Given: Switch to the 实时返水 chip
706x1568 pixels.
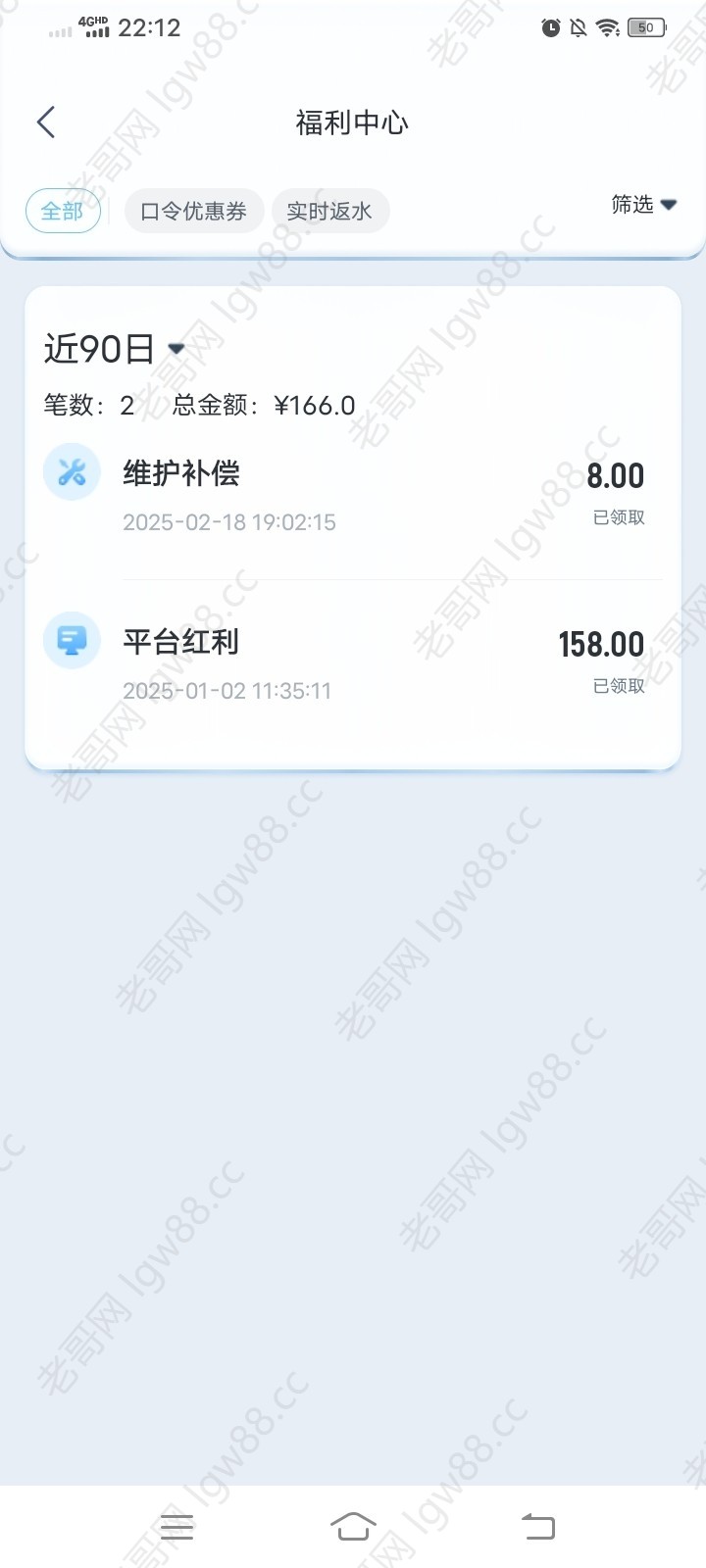Looking at the screenshot, I should click(330, 211).
